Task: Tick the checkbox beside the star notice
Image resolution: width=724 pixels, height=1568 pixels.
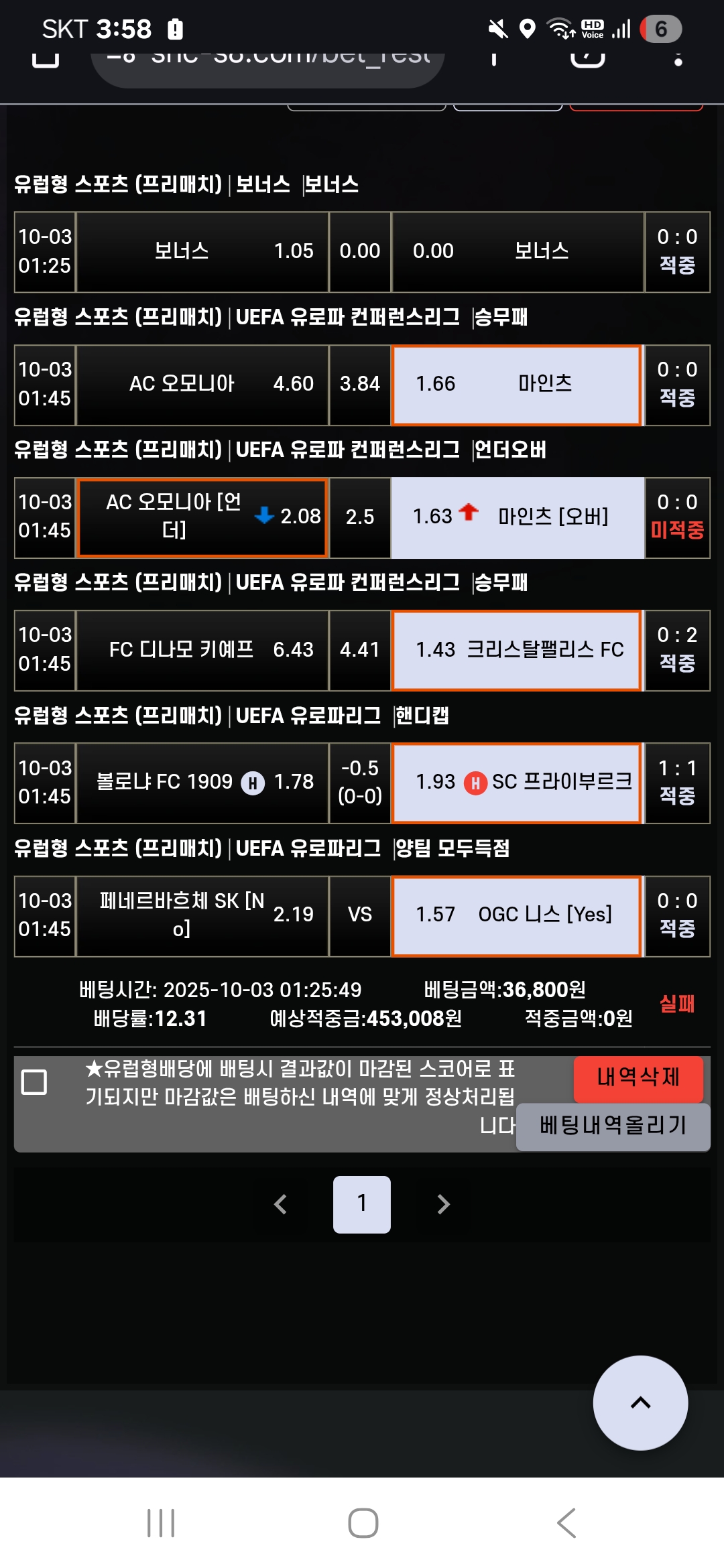Action: coord(34,1082)
